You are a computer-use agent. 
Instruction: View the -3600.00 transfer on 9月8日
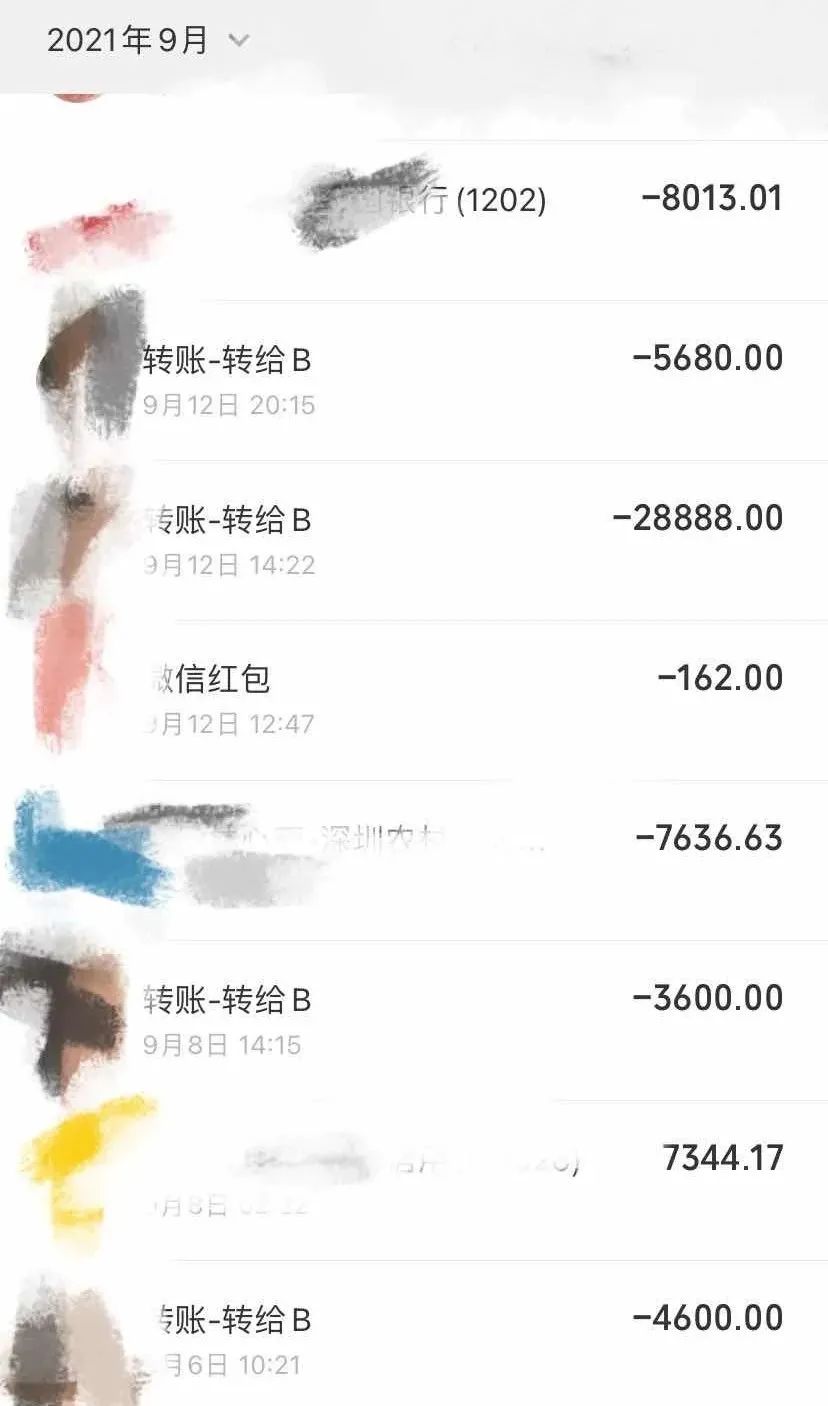click(x=450, y=1020)
